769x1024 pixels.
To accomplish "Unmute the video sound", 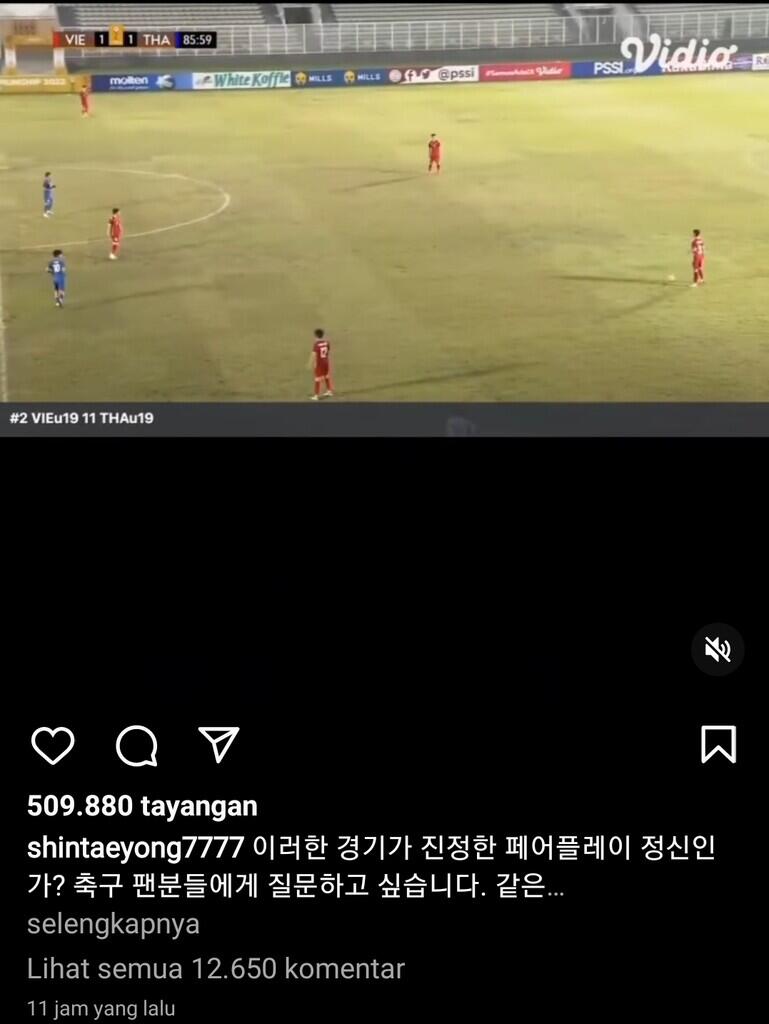I will [717, 650].
